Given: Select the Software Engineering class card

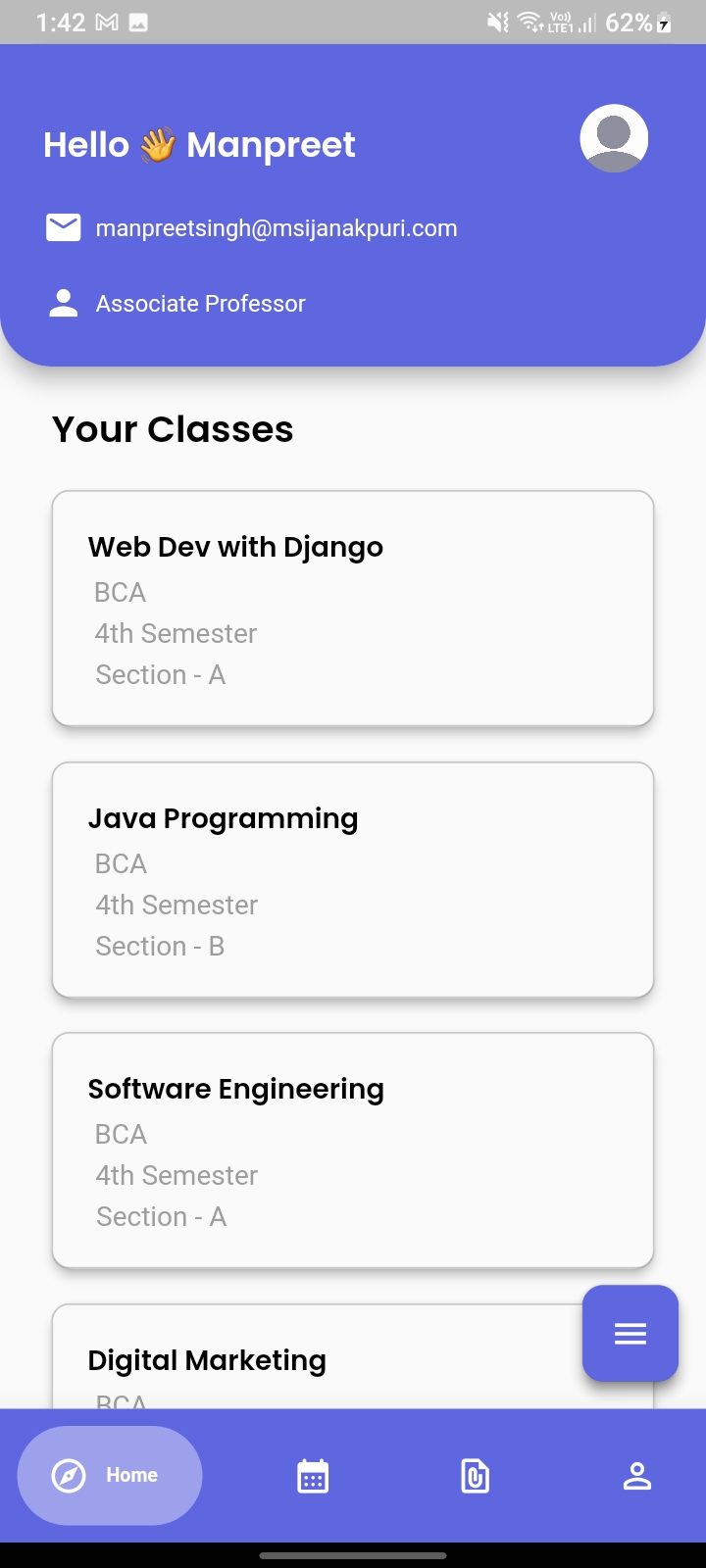Looking at the screenshot, I should (x=353, y=1151).
